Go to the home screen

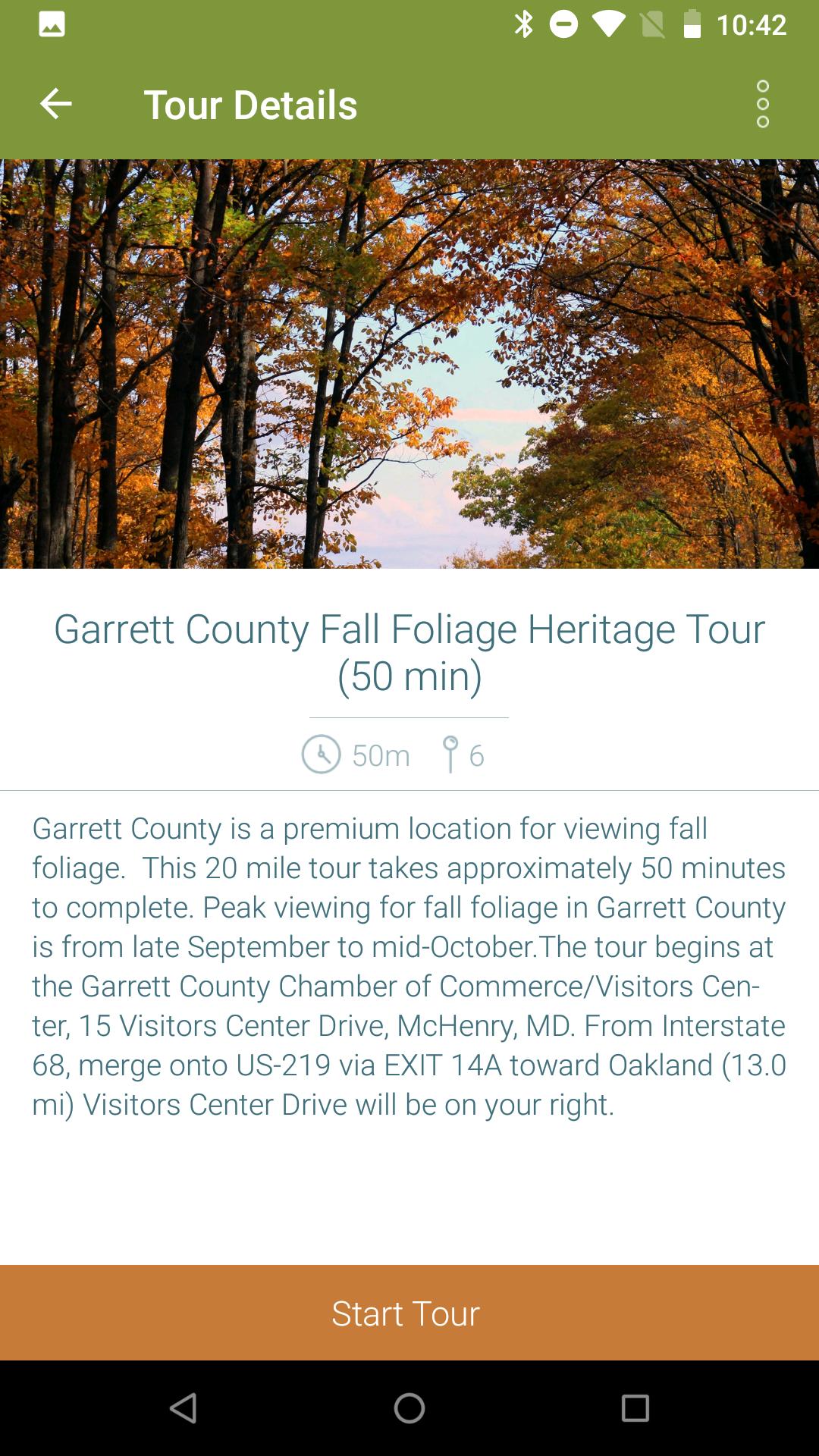tap(409, 1408)
